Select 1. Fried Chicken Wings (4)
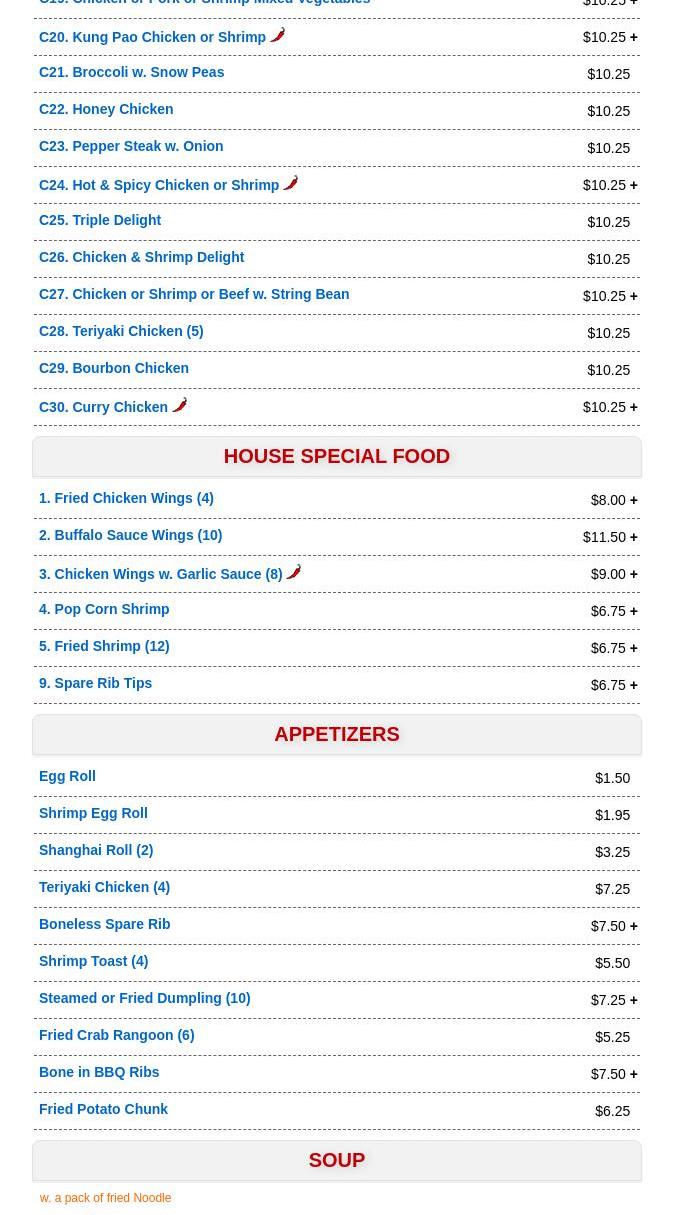Viewport: 675px width, 1215px height. tap(125, 499)
